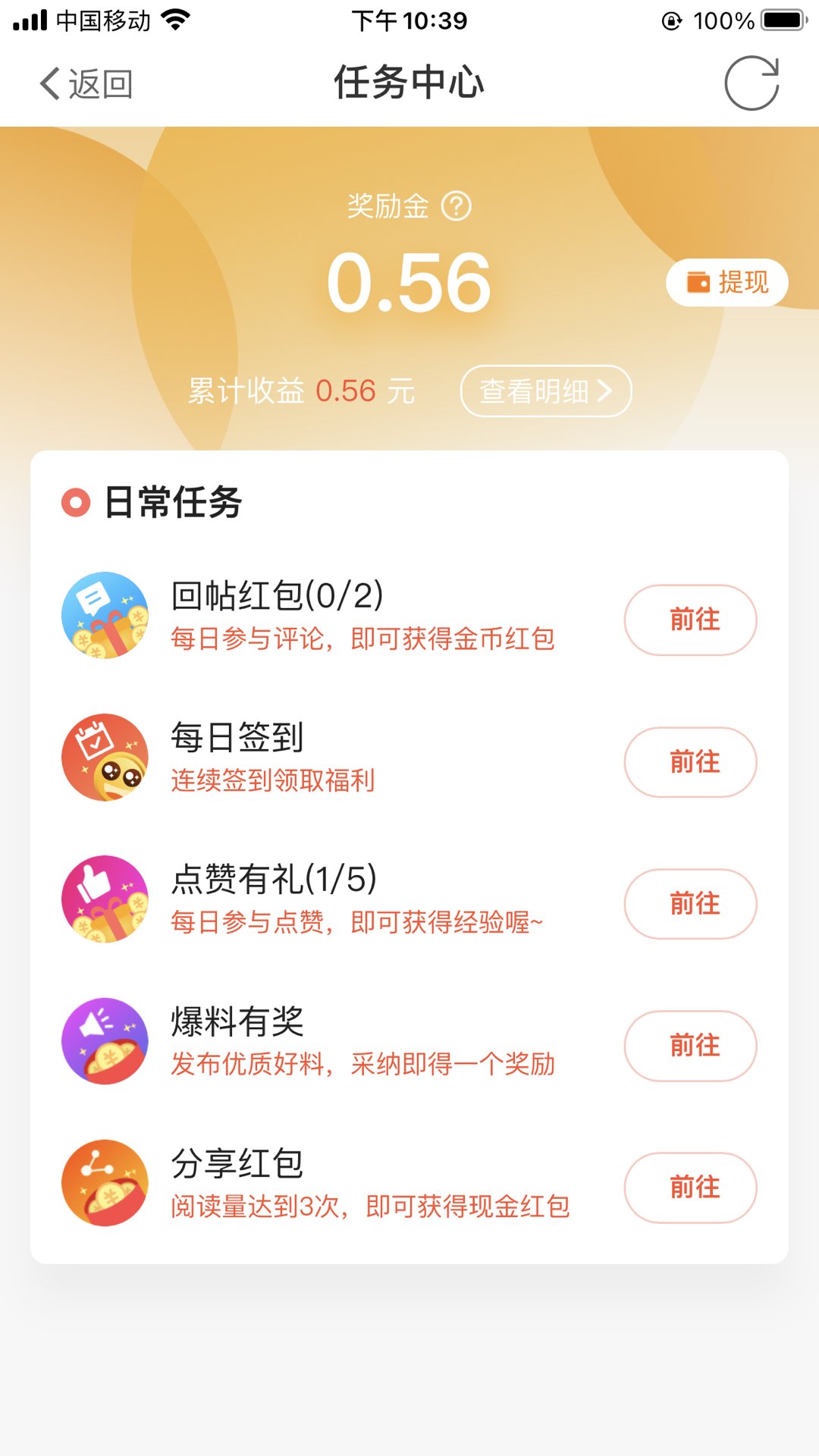Refresh the task center page
The image size is (819, 1456).
click(751, 83)
